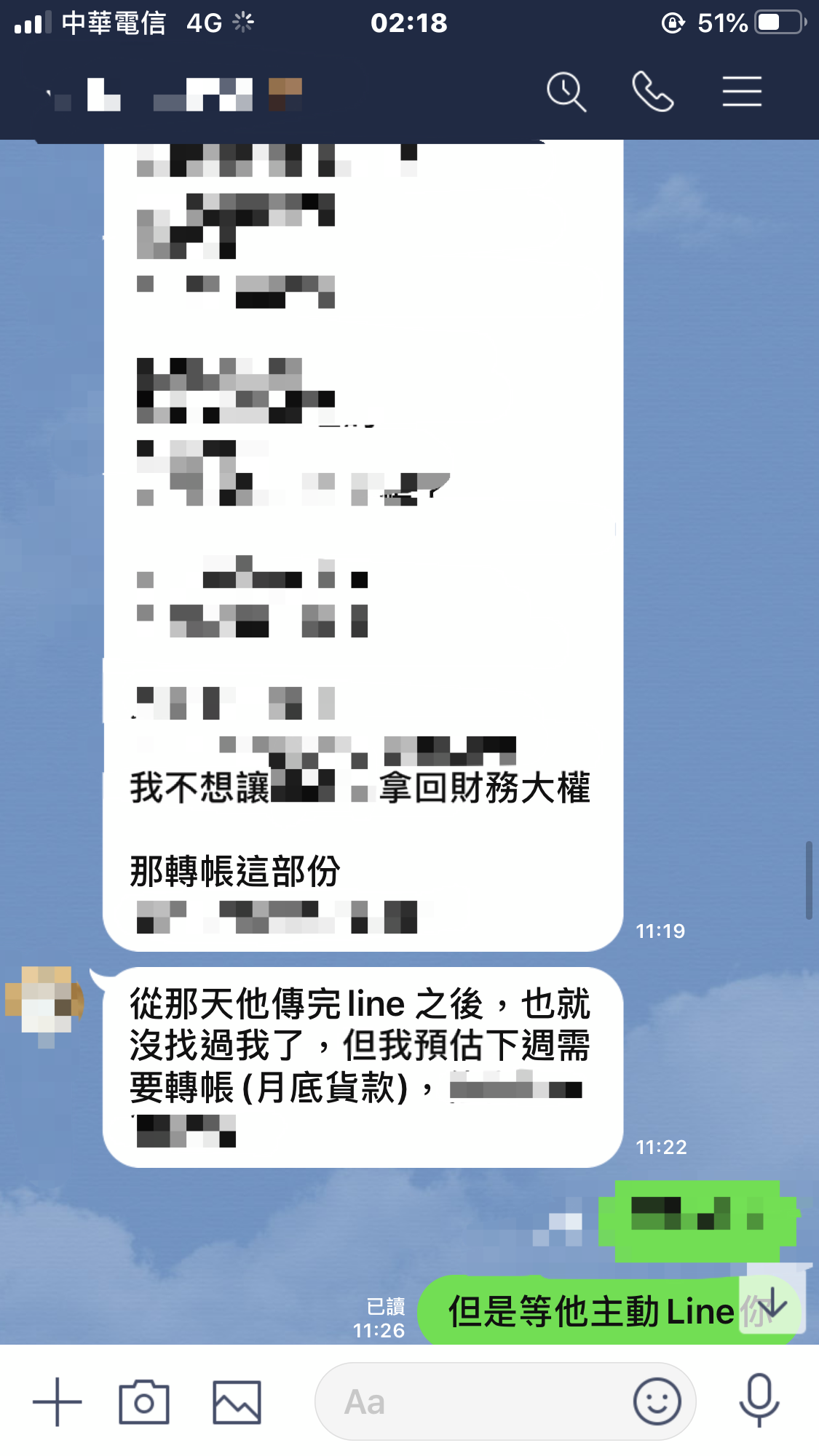The height and width of the screenshot is (1456, 819).
Task: Jump to the latest message with the down arrow
Action: pyautogui.click(x=772, y=1305)
